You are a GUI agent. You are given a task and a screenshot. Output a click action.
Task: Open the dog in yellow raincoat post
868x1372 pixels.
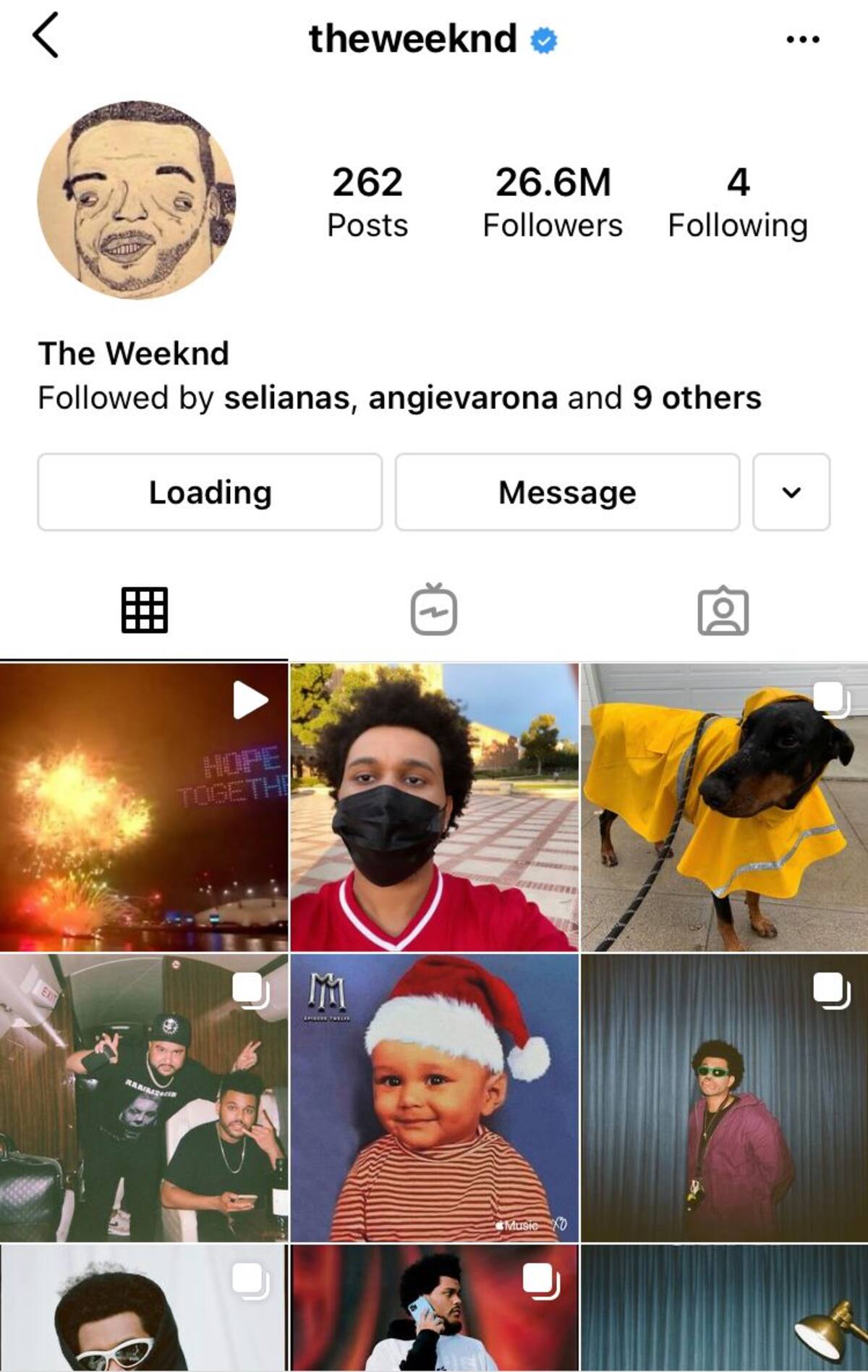coord(724,807)
